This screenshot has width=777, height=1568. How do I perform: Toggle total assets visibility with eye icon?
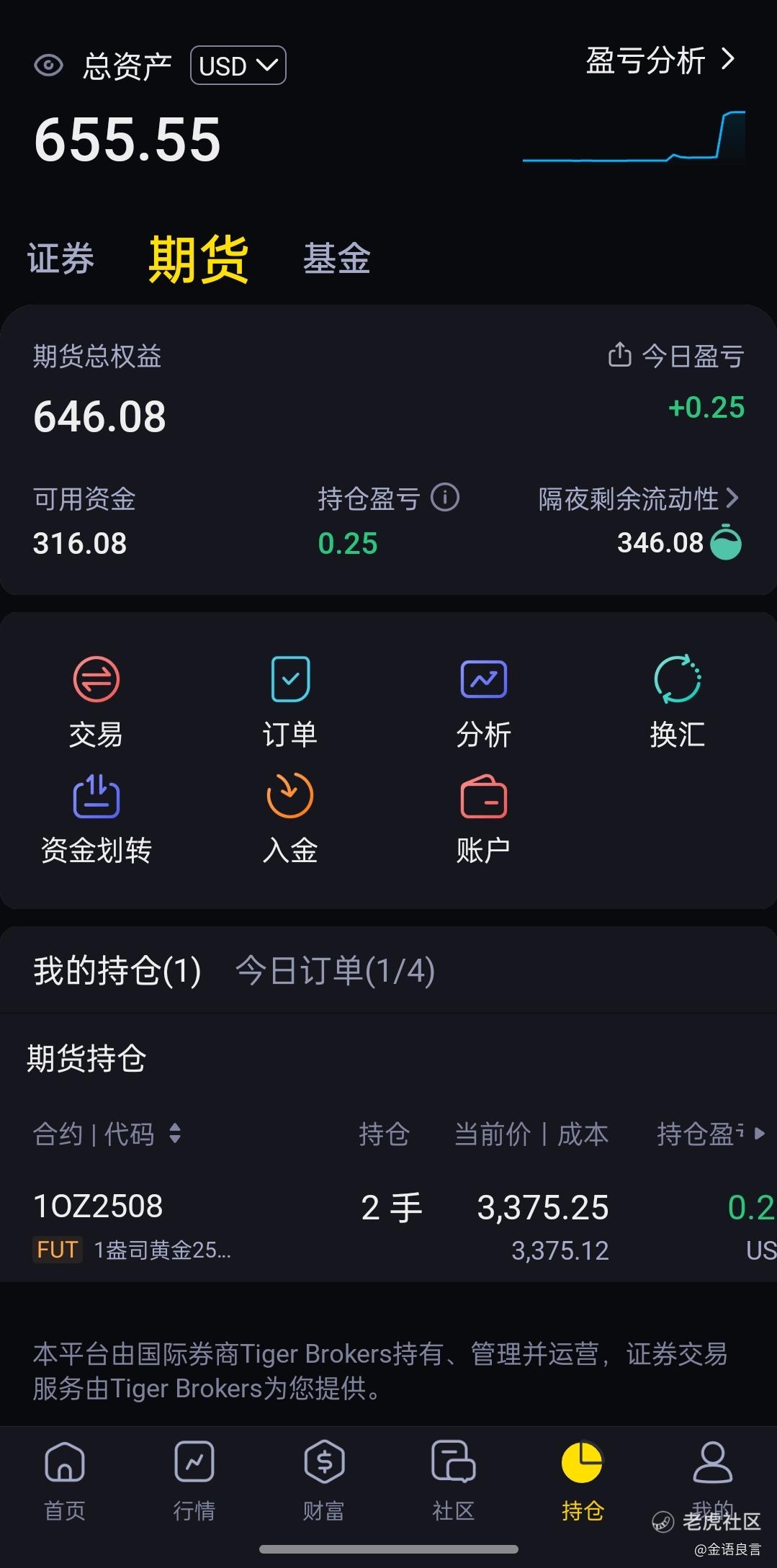click(x=48, y=66)
